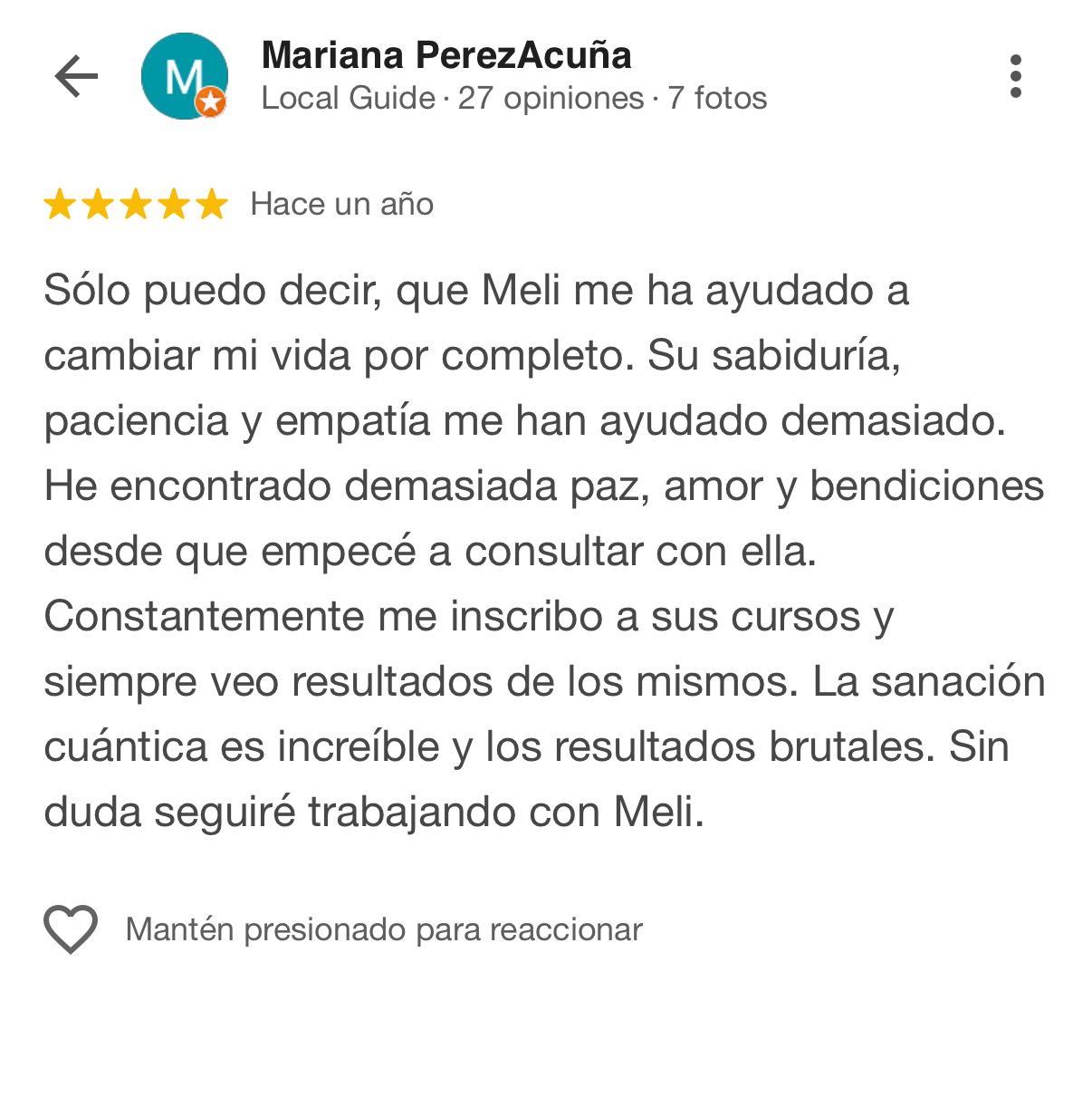The width and height of the screenshot is (1092, 1116).
Task: Like this review with the heart icon
Action: click(71, 928)
